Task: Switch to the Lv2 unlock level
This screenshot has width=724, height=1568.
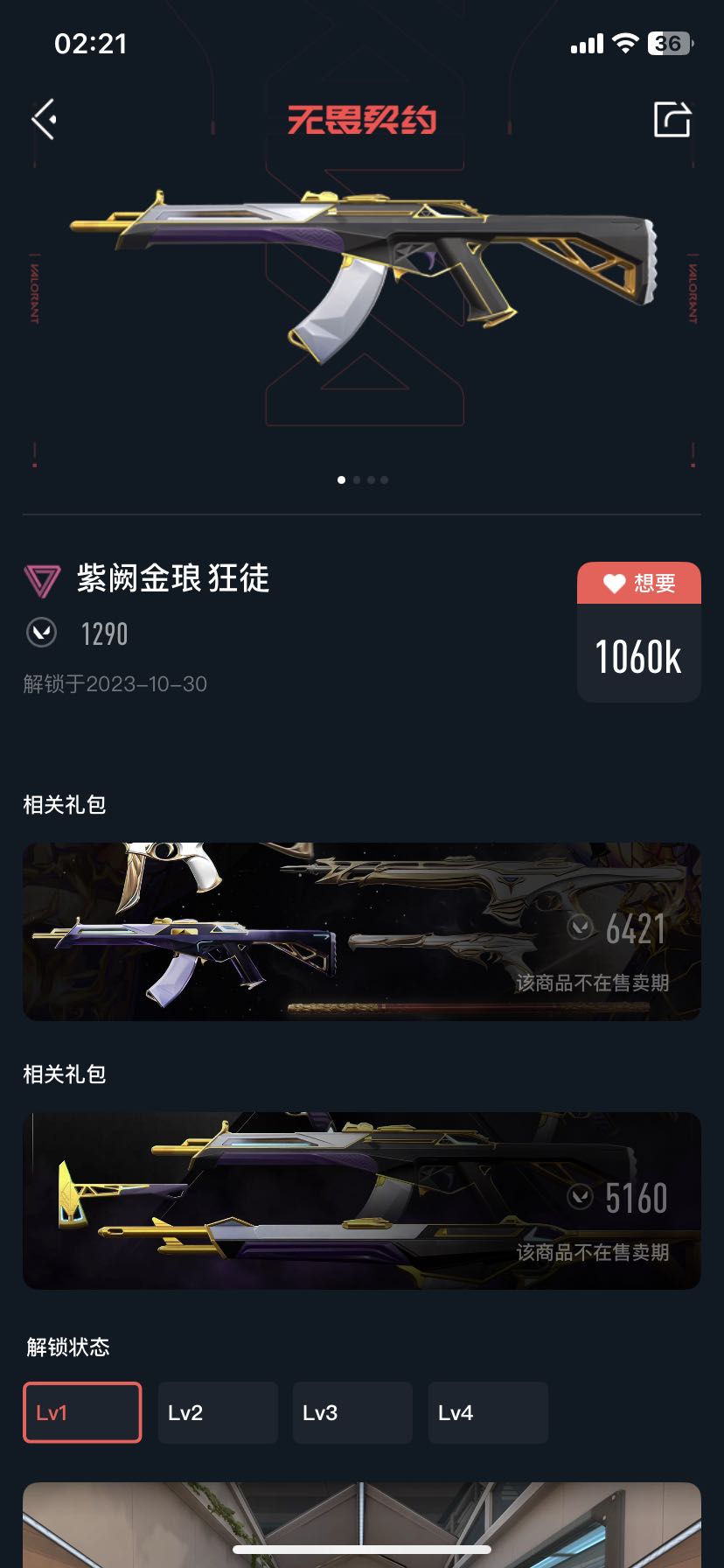Action: [x=218, y=1412]
